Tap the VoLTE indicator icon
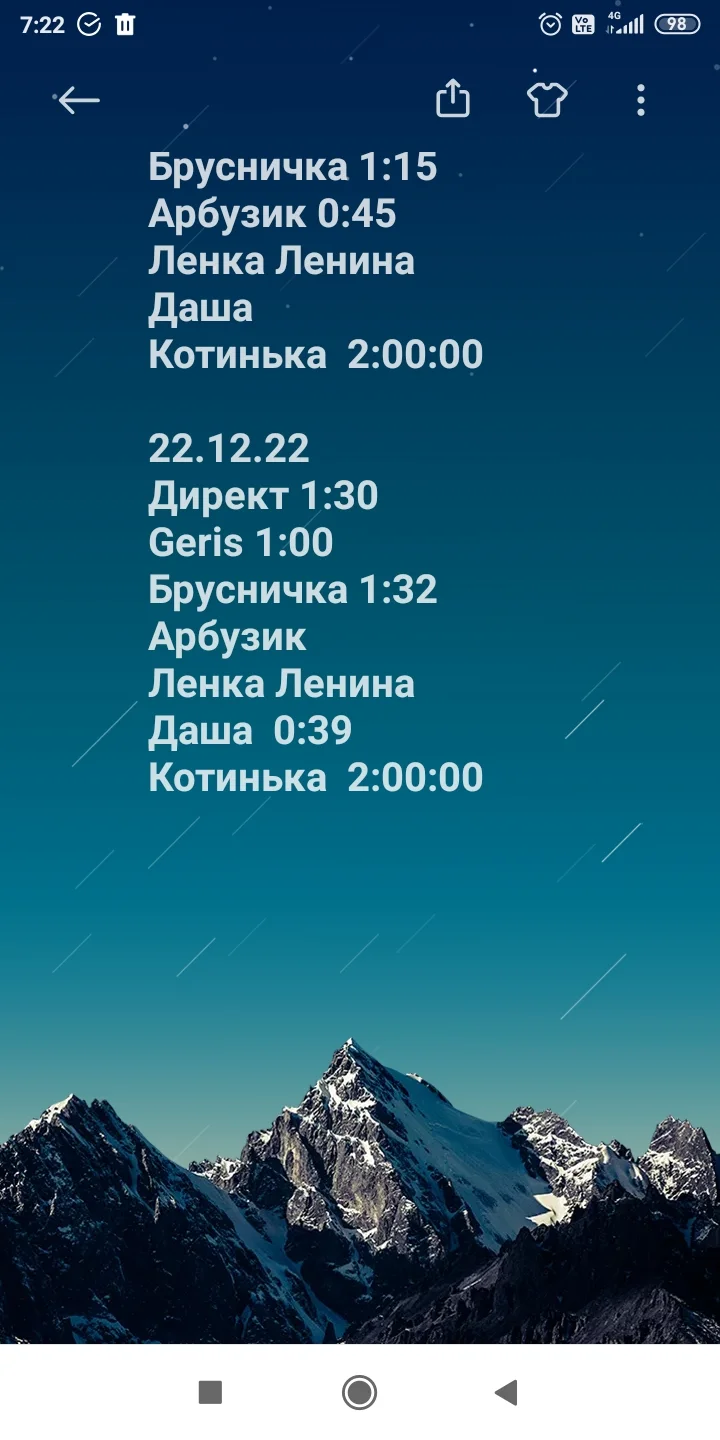Viewport: 720px width, 1440px height. tap(583, 23)
